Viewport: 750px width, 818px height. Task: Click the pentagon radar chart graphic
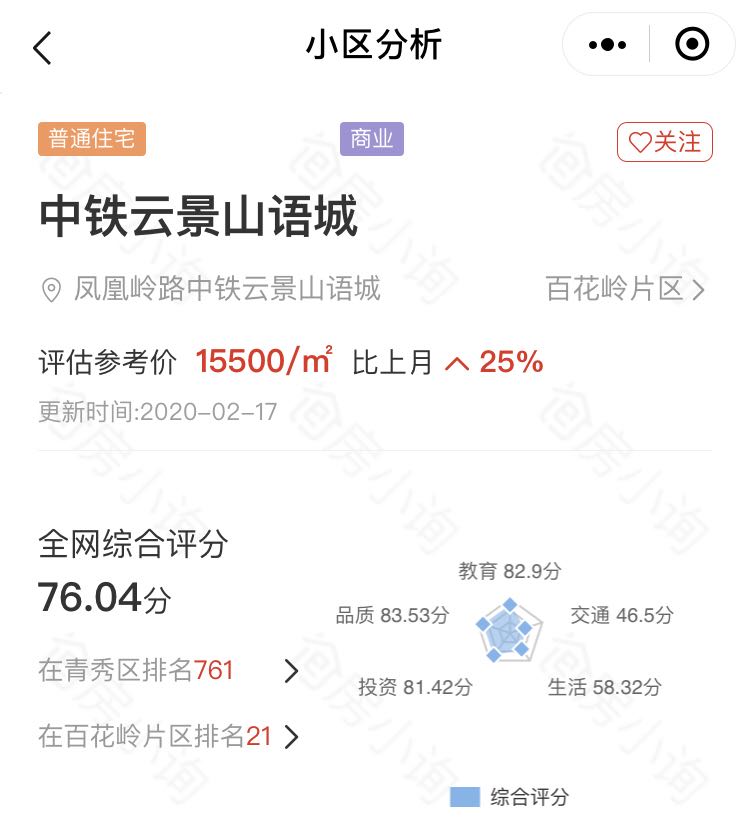[510, 632]
